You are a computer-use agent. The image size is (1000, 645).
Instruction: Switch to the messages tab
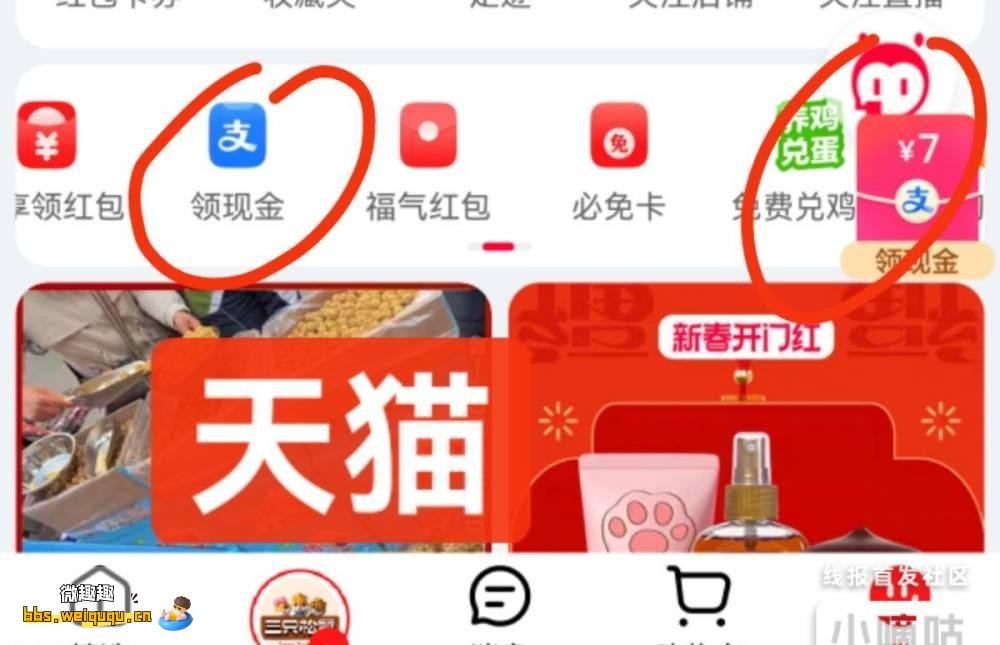point(499,600)
